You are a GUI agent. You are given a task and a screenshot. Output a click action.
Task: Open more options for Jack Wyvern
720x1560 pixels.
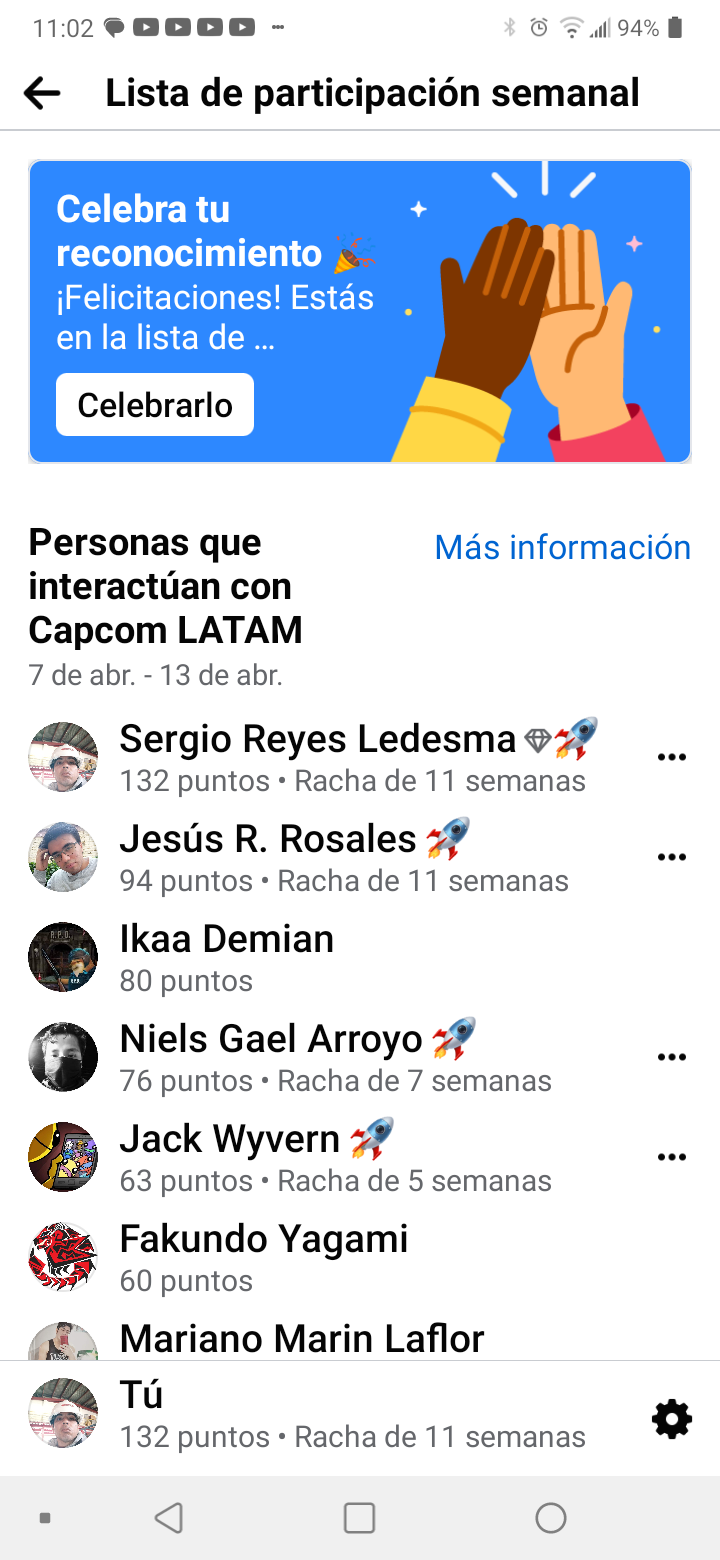point(671,1157)
